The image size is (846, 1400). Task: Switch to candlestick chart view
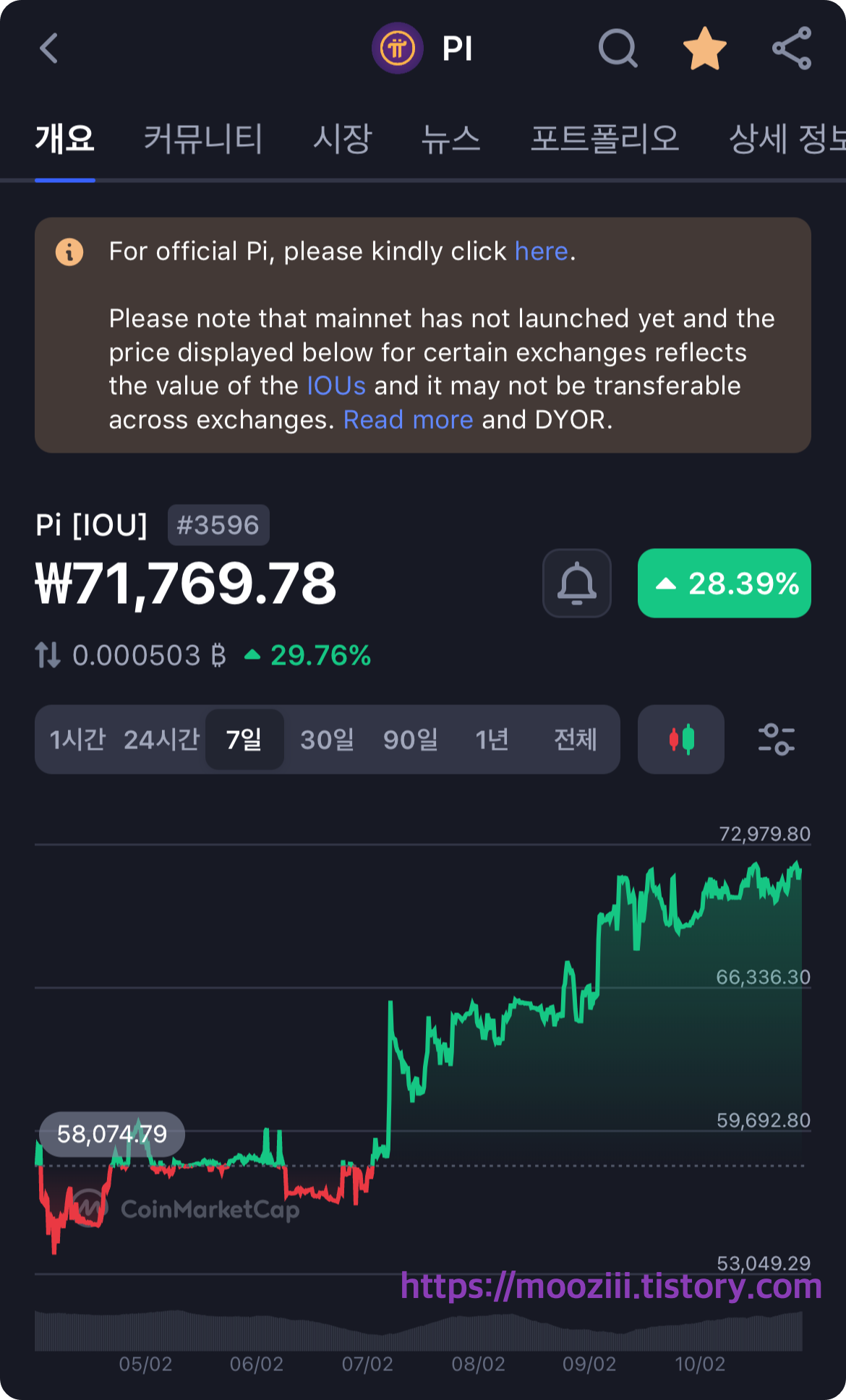pyautogui.click(x=681, y=739)
